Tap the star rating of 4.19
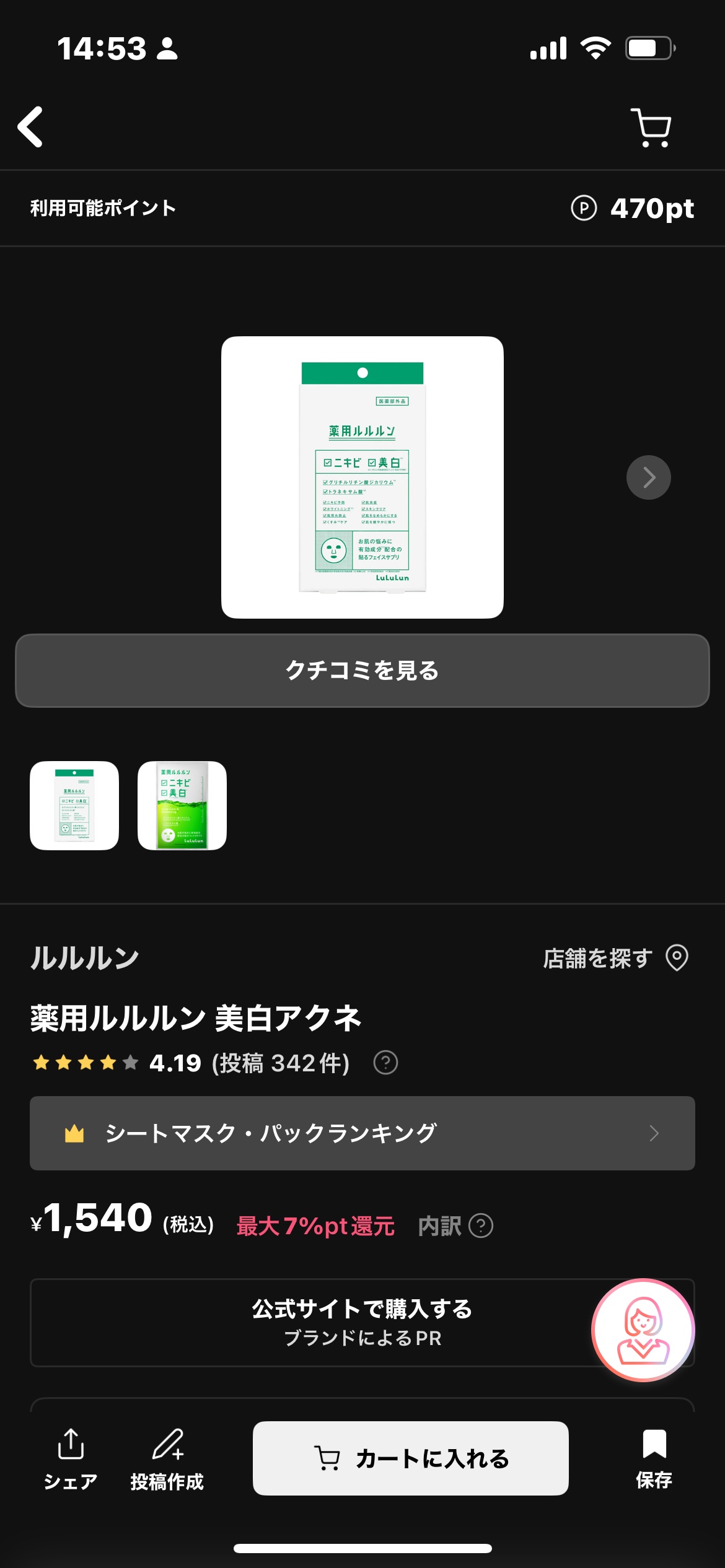 (85, 1061)
